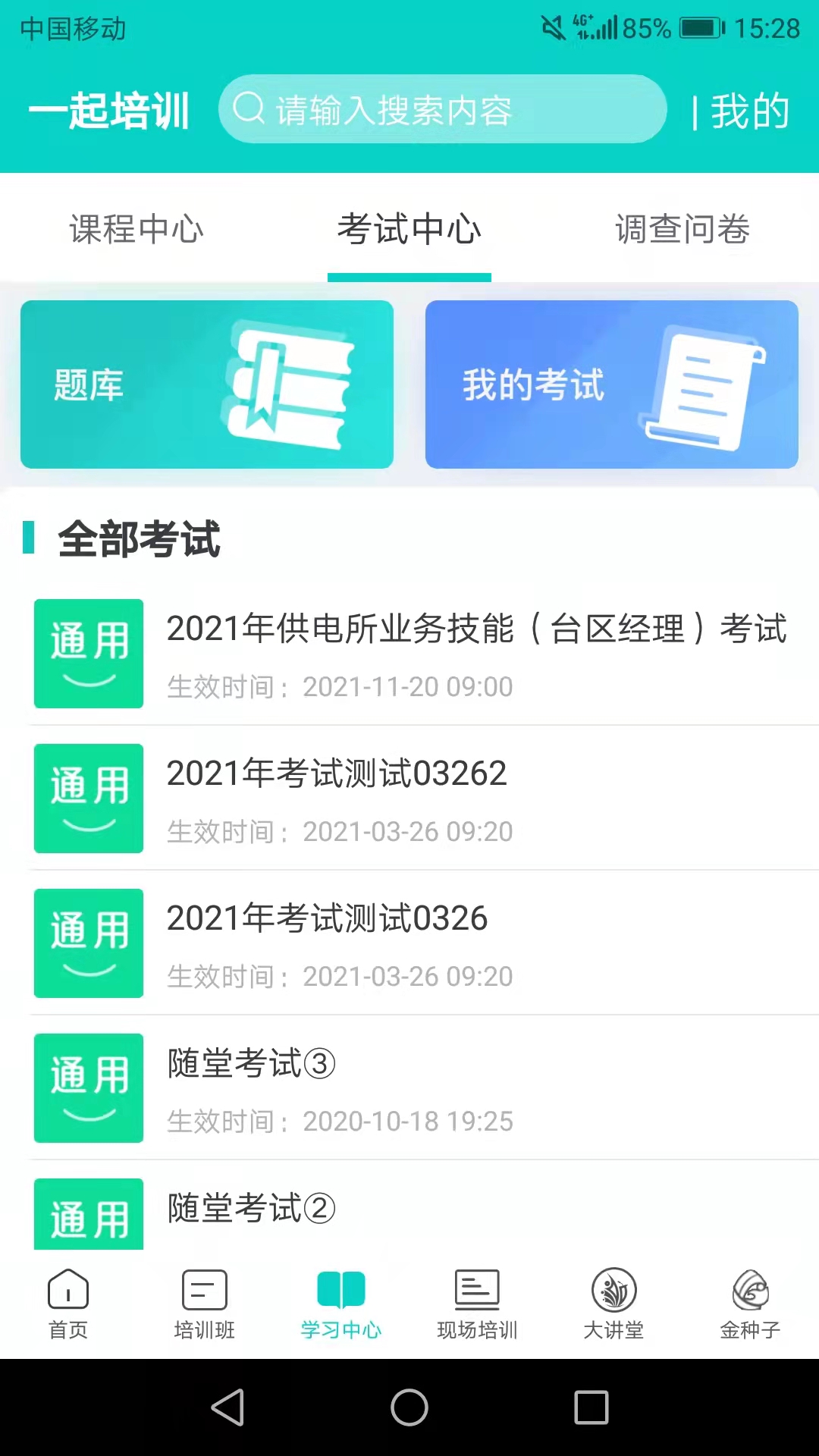Image resolution: width=819 pixels, height=1456 pixels.
Task: Open 金种子 in bottom navigation
Action: 750,1304
